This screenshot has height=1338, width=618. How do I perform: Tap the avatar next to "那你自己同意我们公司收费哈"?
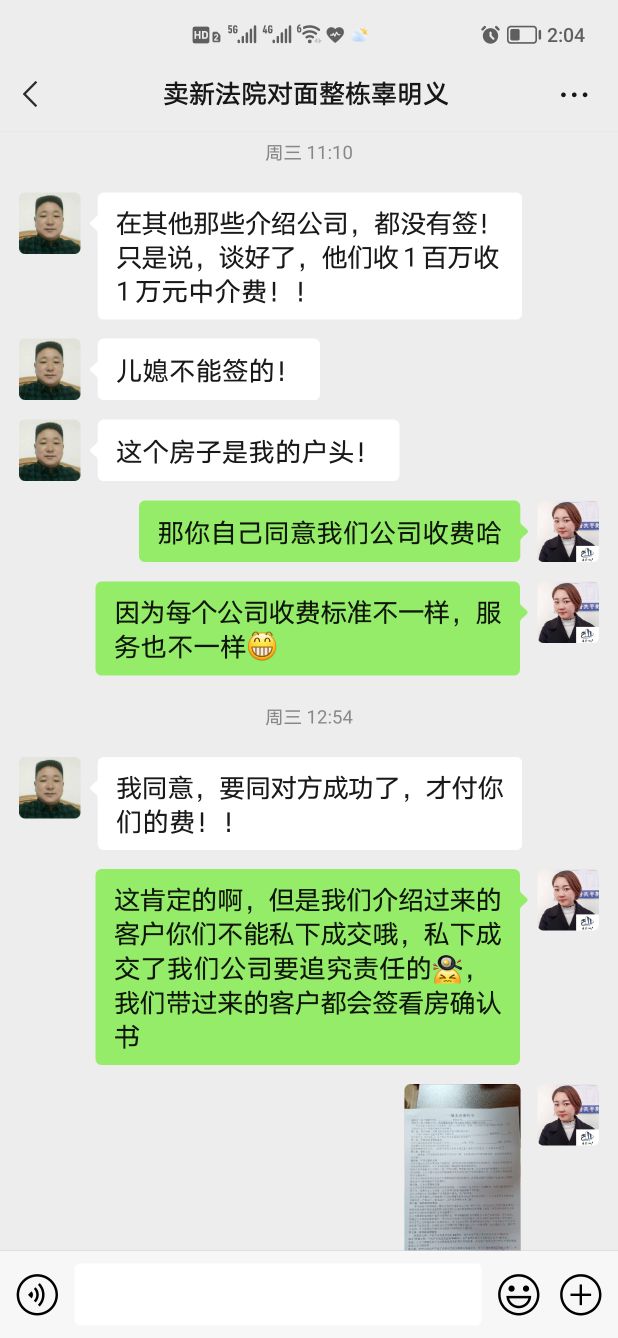click(568, 531)
